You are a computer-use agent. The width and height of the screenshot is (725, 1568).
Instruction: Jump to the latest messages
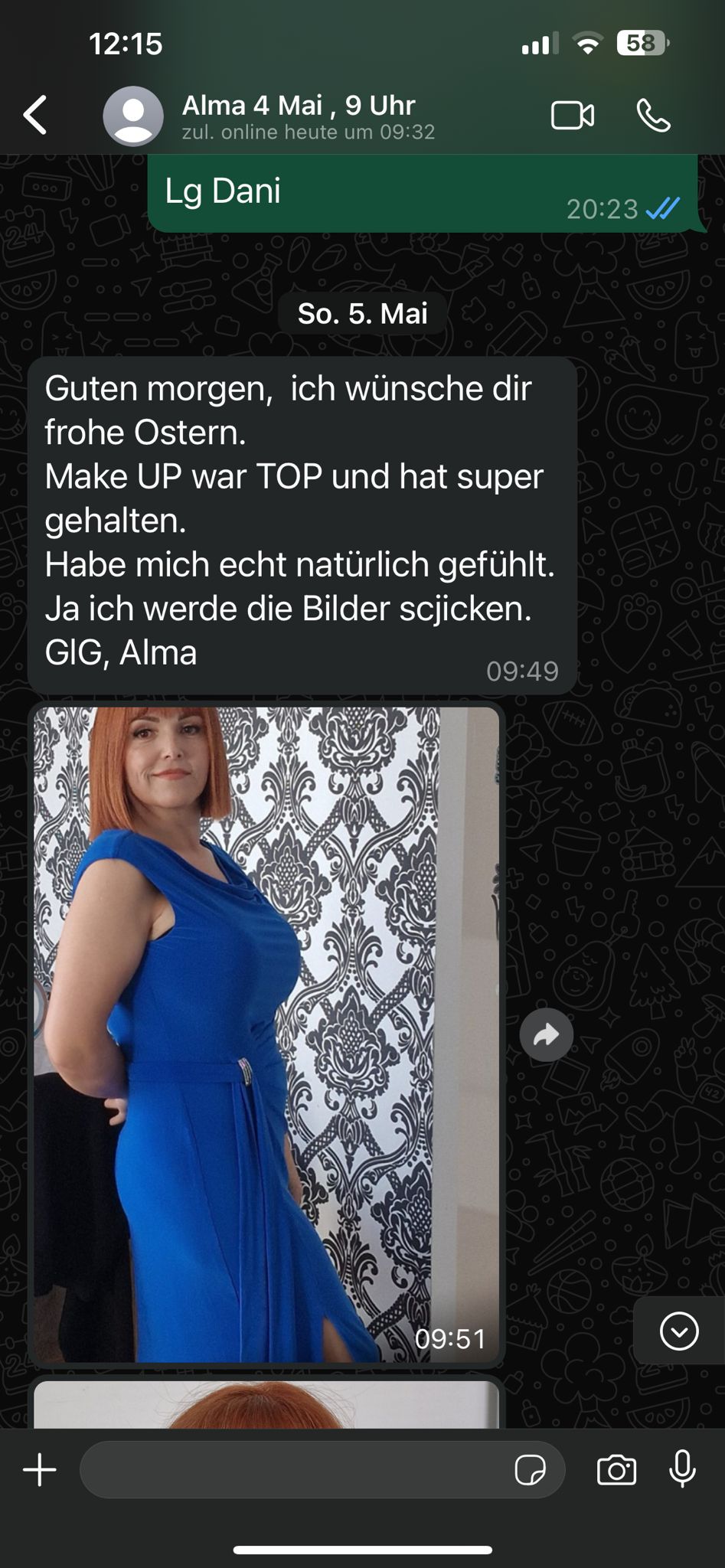tap(679, 1331)
